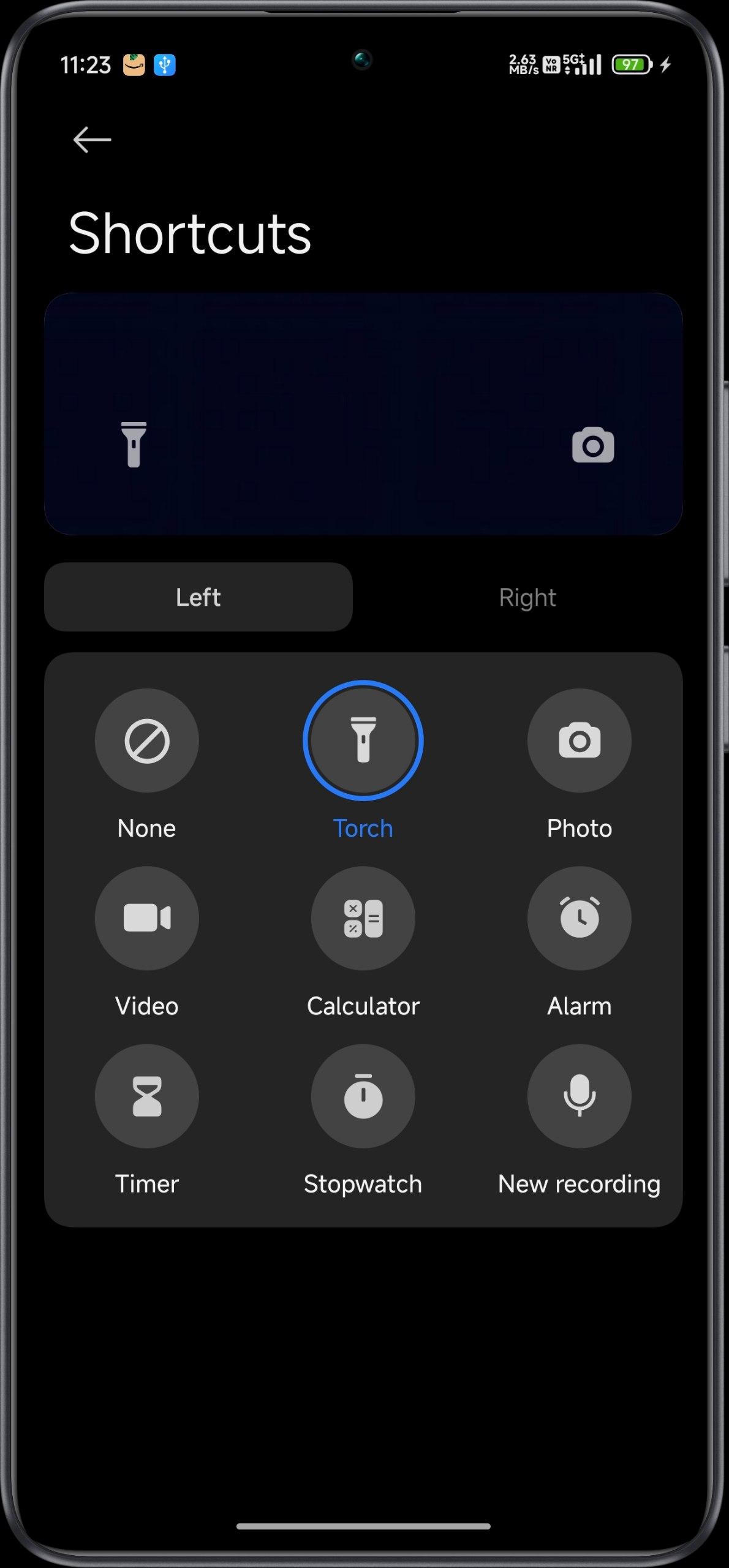The height and width of the screenshot is (1568, 729).
Task: Choose None as the shortcut
Action: pyautogui.click(x=146, y=741)
